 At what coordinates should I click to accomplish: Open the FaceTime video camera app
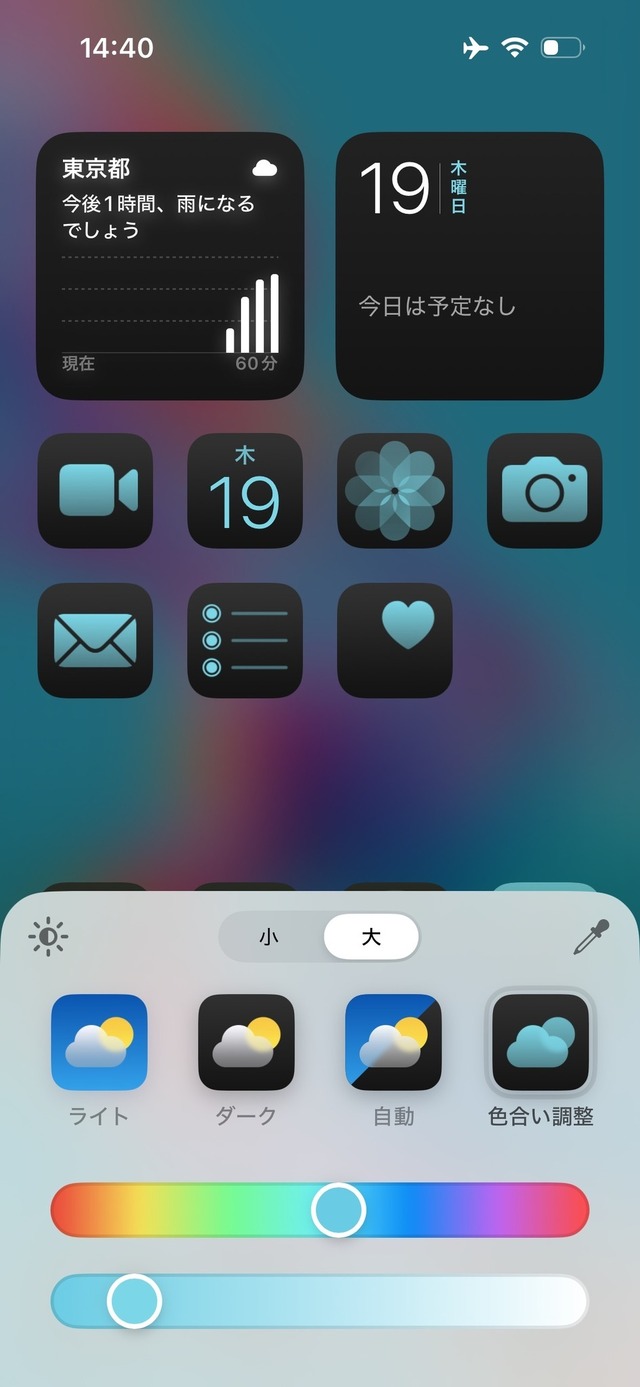click(95, 491)
